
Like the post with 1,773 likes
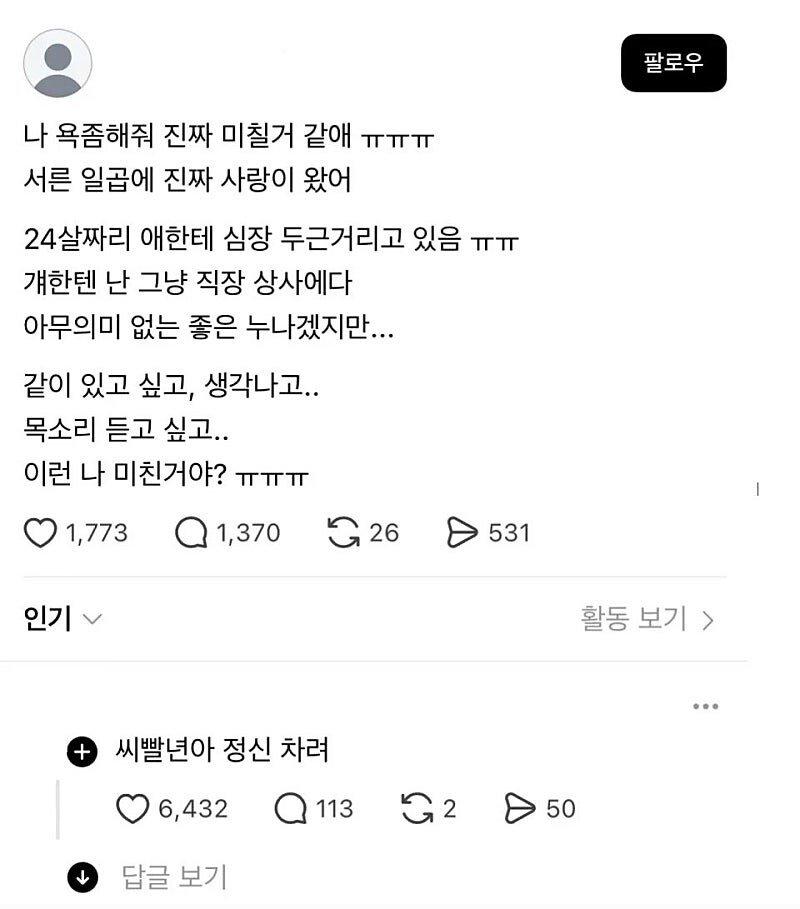click(41, 532)
